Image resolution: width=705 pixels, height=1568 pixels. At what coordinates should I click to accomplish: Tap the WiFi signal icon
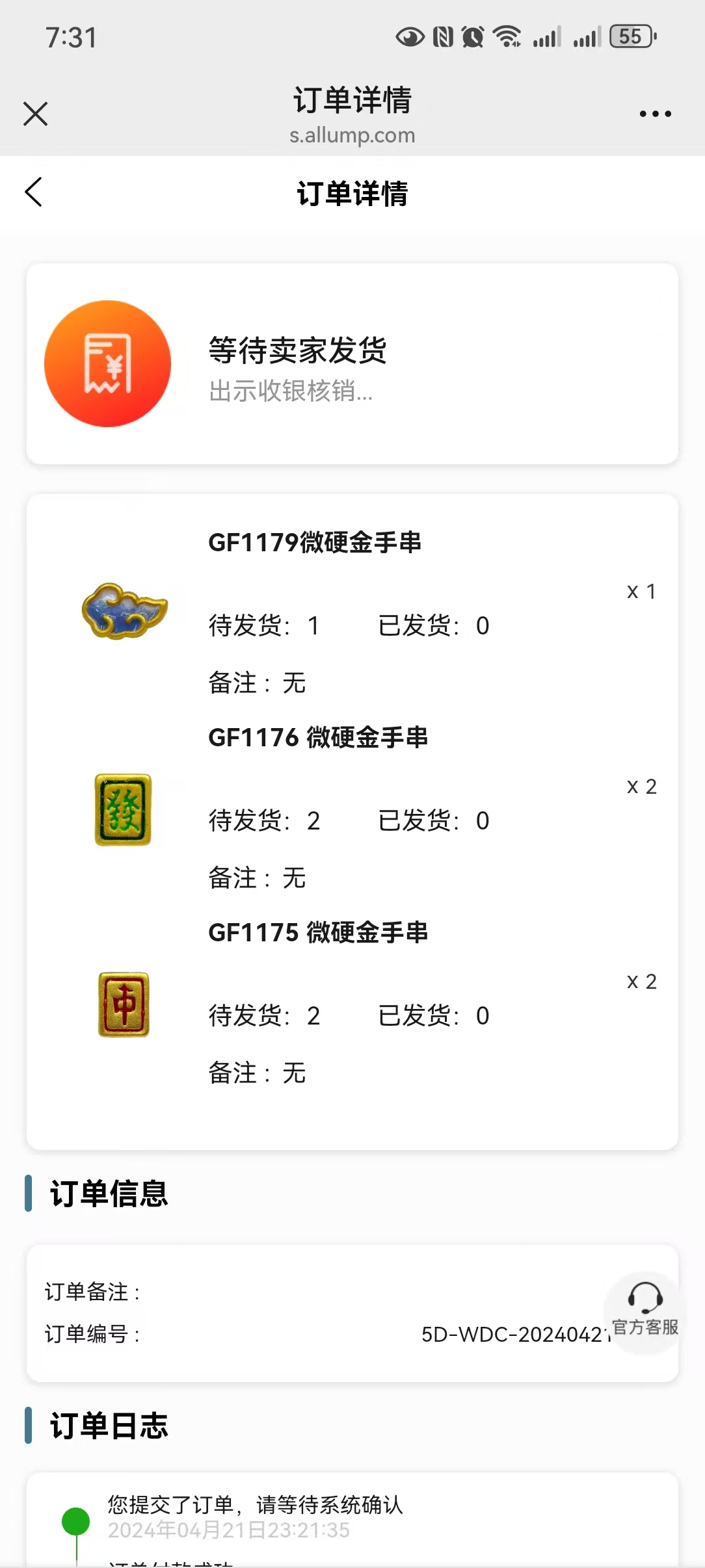click(x=508, y=36)
